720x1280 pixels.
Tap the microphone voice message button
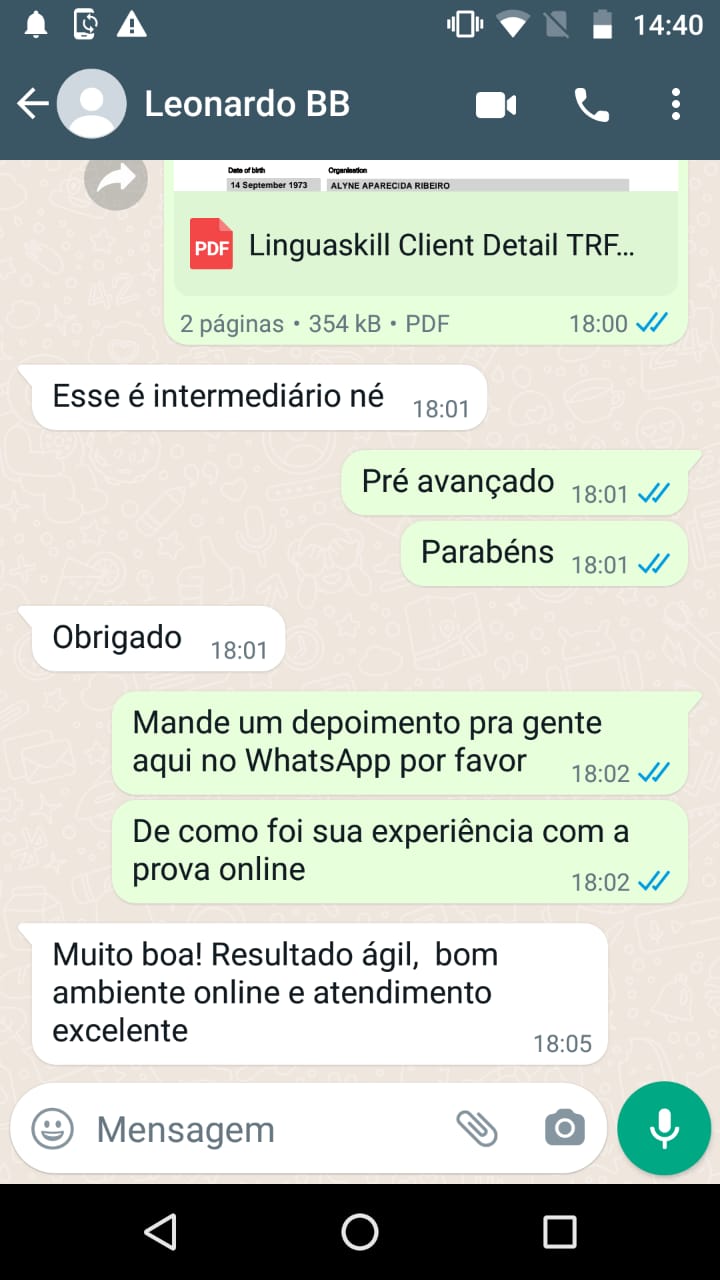click(x=664, y=1128)
